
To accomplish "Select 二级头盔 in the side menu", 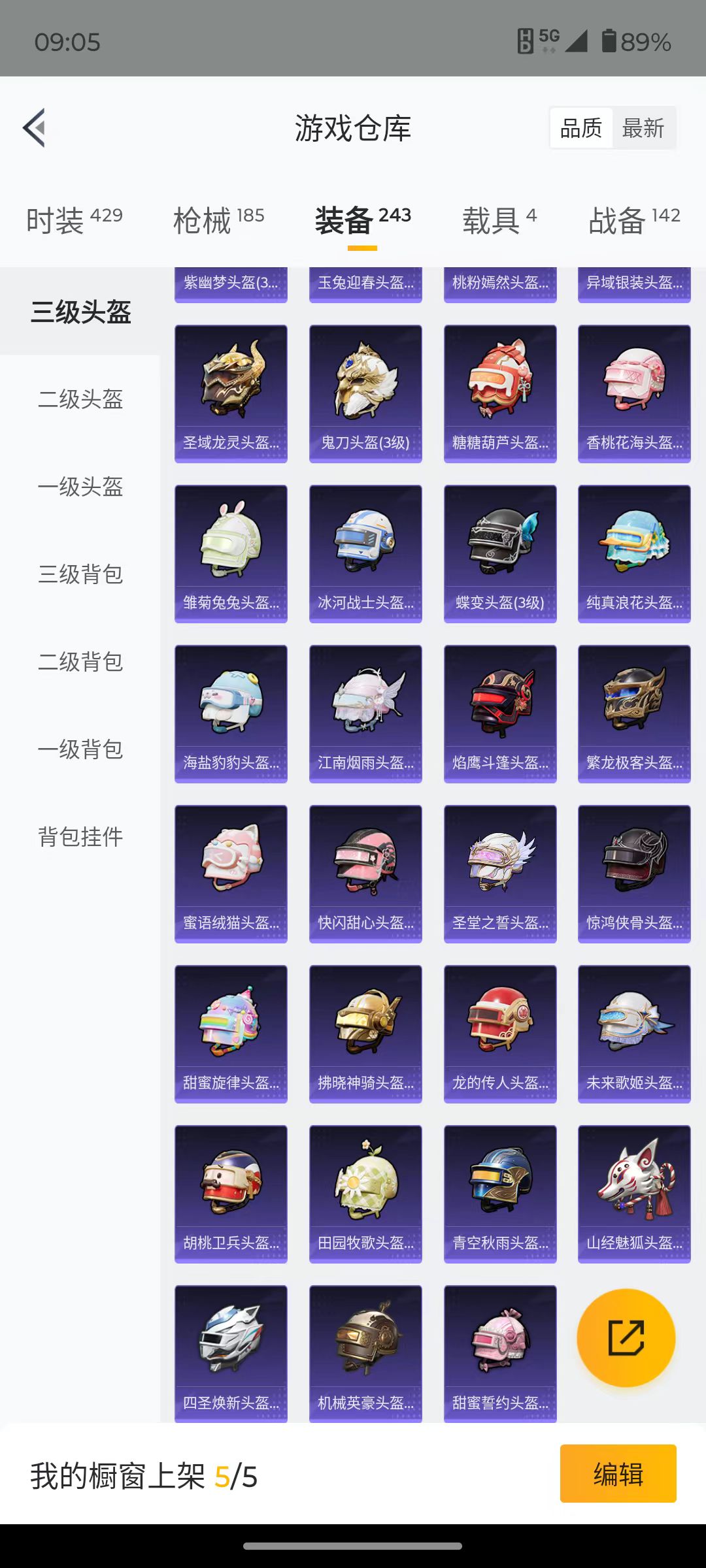I will point(80,399).
